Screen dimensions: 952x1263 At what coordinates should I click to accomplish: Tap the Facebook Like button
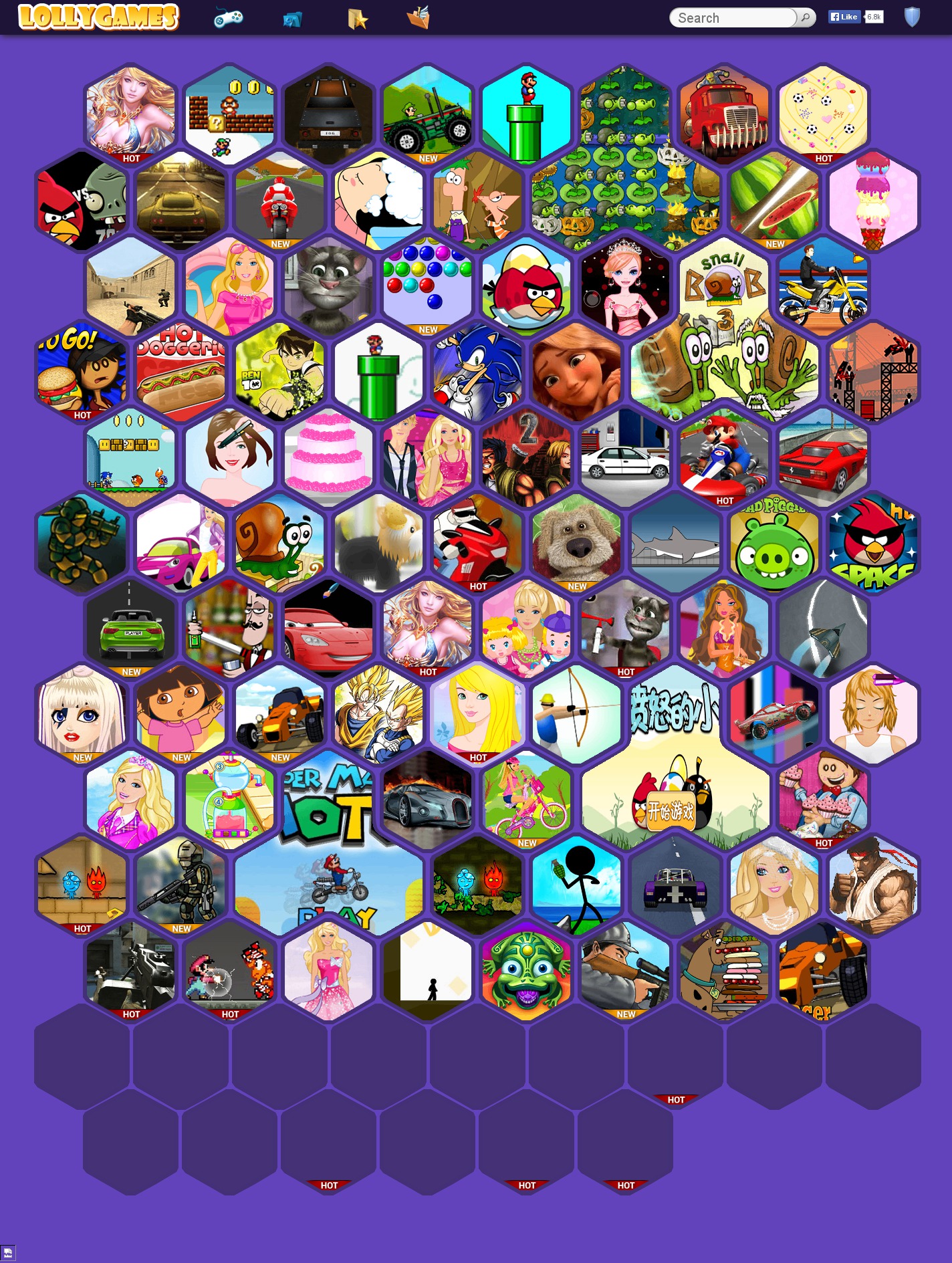[x=844, y=17]
